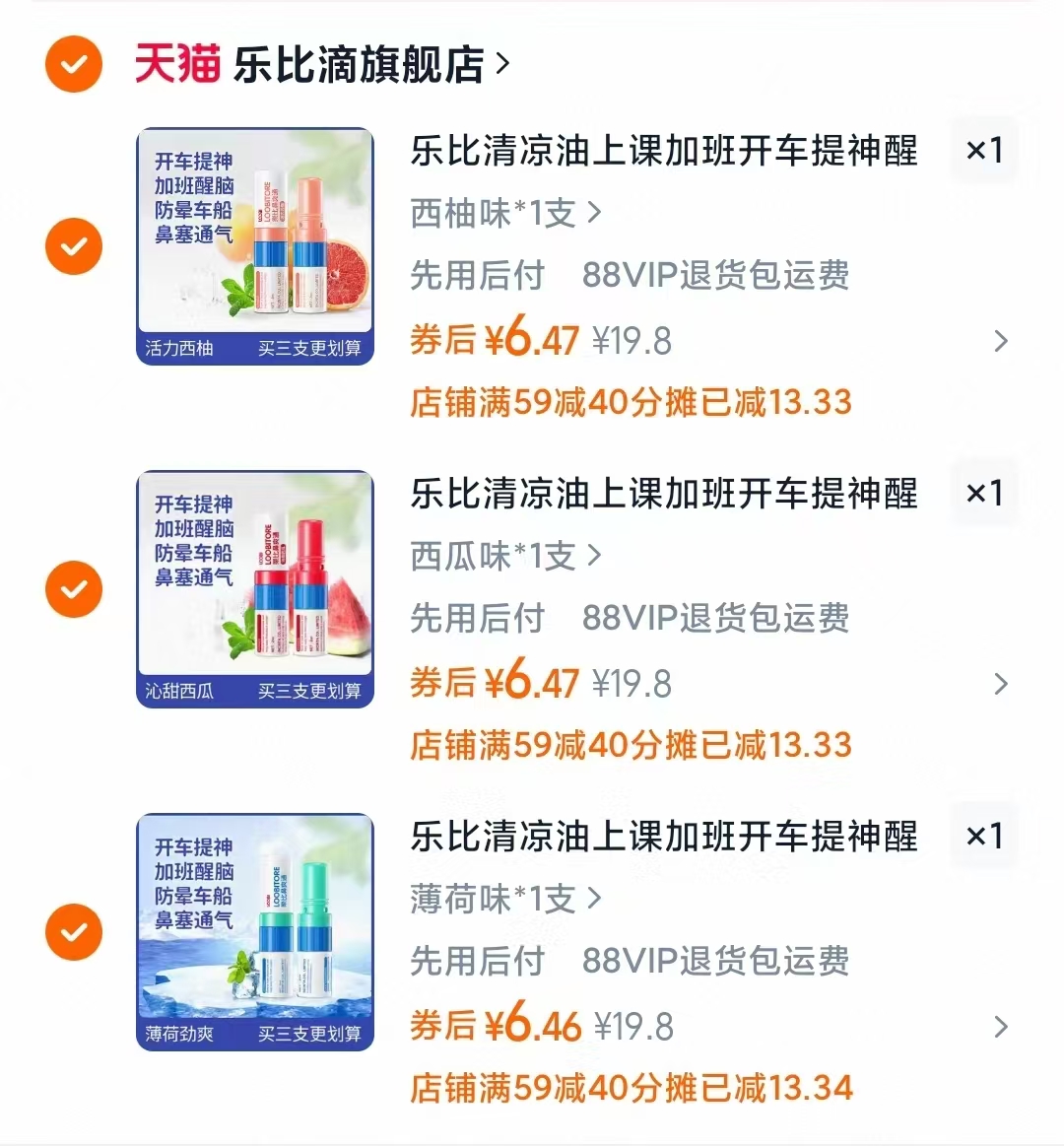1064x1146 pixels.
Task: Tap the mint flavor product thumbnail image
Action: coord(254,931)
